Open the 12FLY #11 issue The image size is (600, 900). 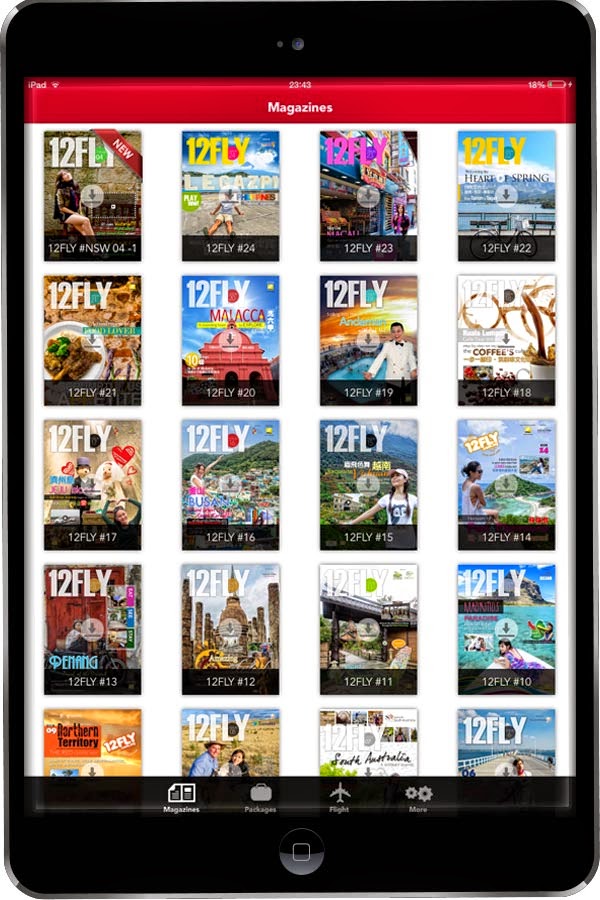point(368,629)
